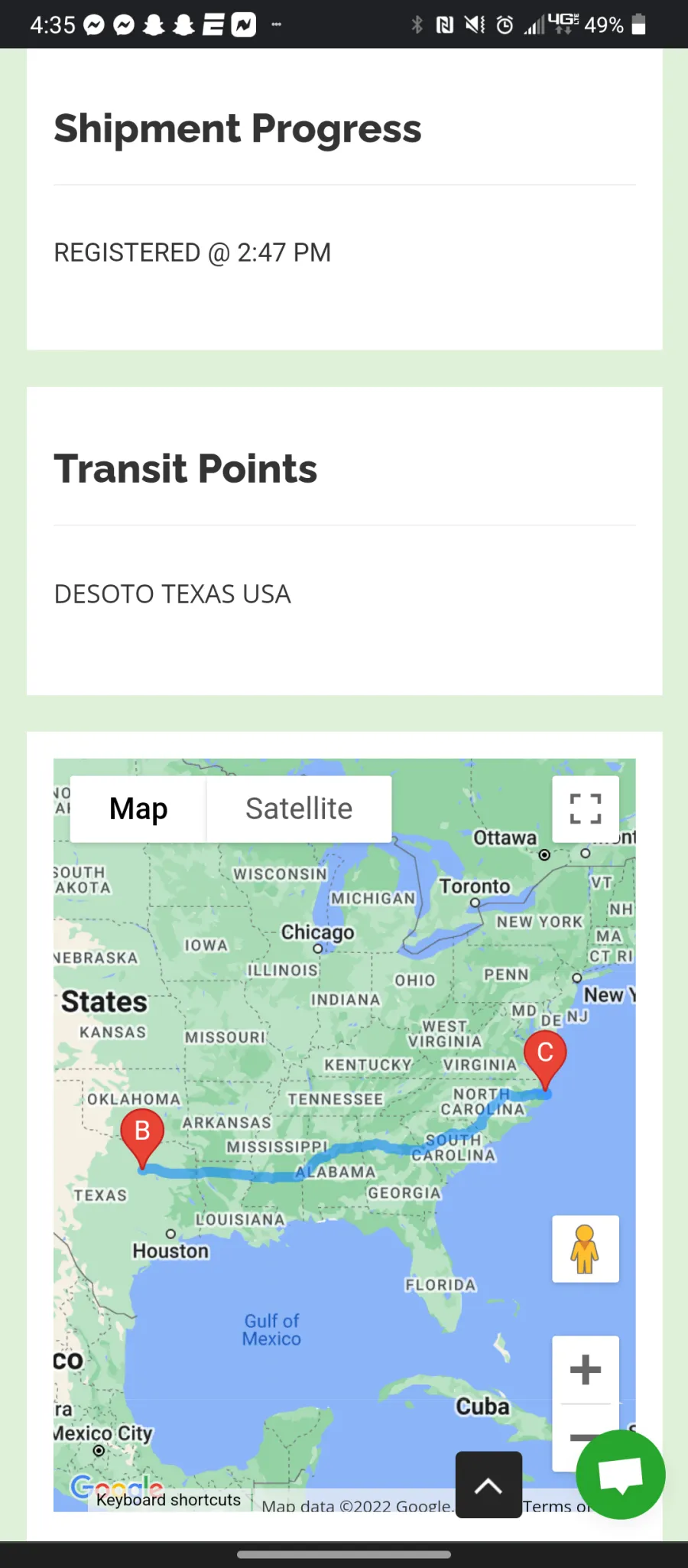Viewport: 688px width, 1568px height.
Task: Open the green chat bubble
Action: coord(621,1475)
